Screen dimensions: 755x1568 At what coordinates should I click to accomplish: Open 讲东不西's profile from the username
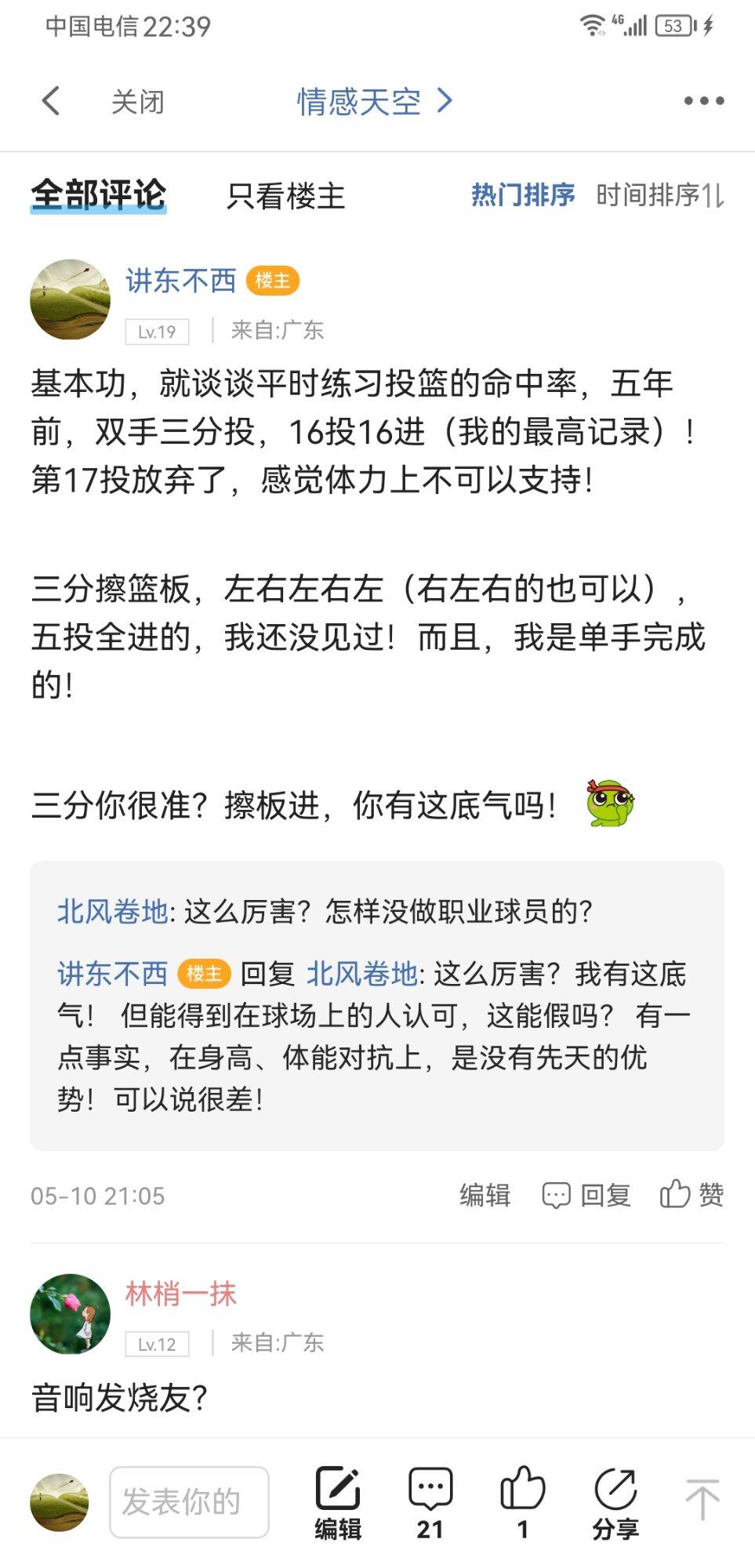[180, 281]
